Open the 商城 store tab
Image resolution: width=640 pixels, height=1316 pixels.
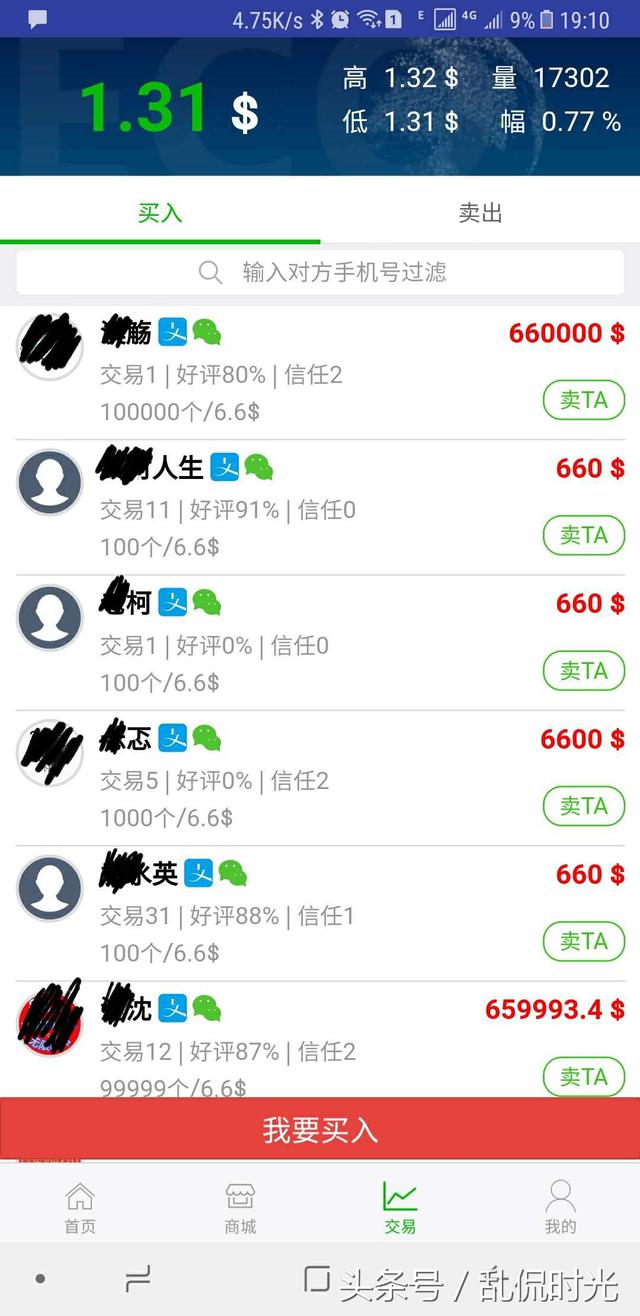[x=240, y=1207]
